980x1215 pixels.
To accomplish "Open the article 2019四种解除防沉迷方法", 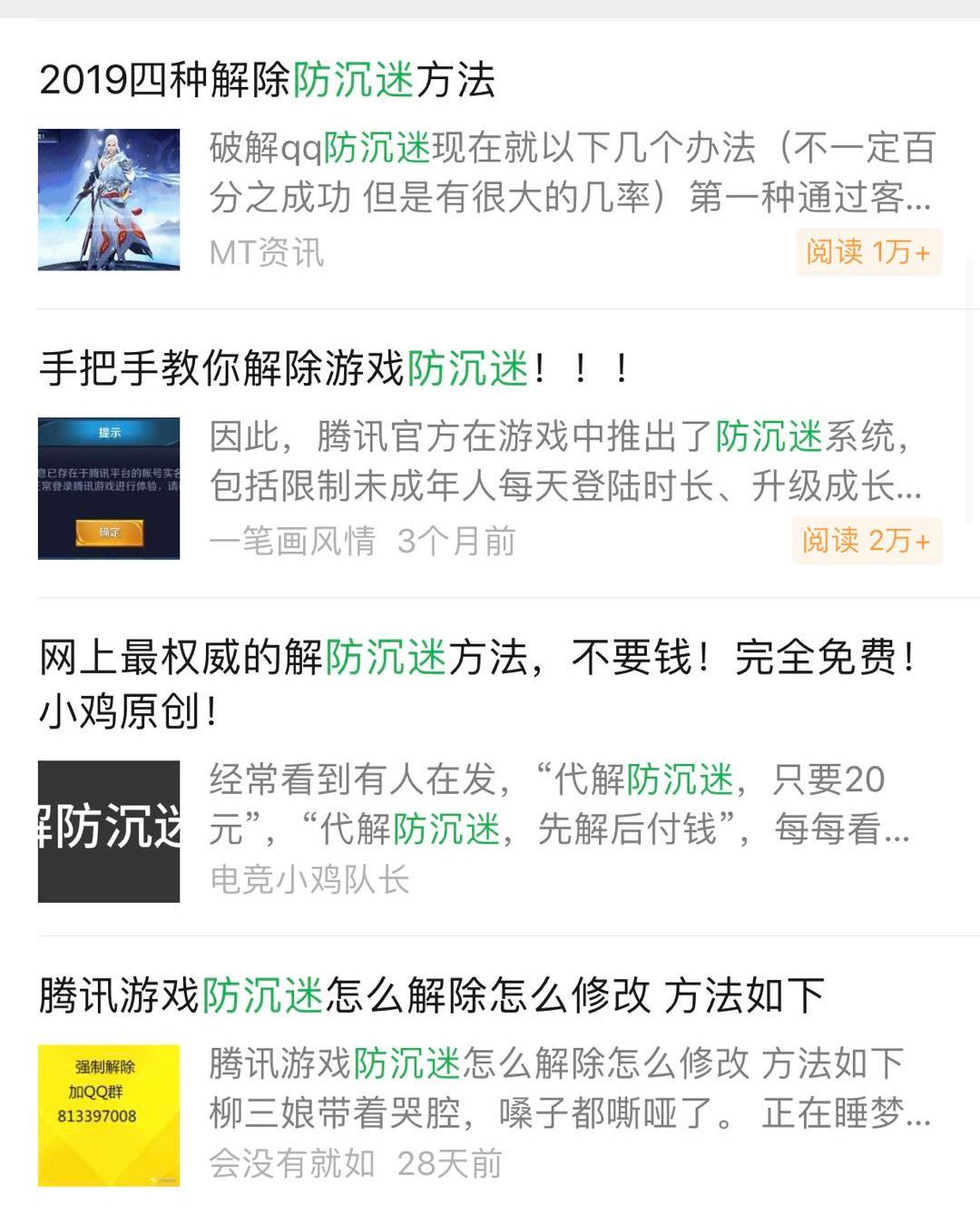I will (x=268, y=80).
